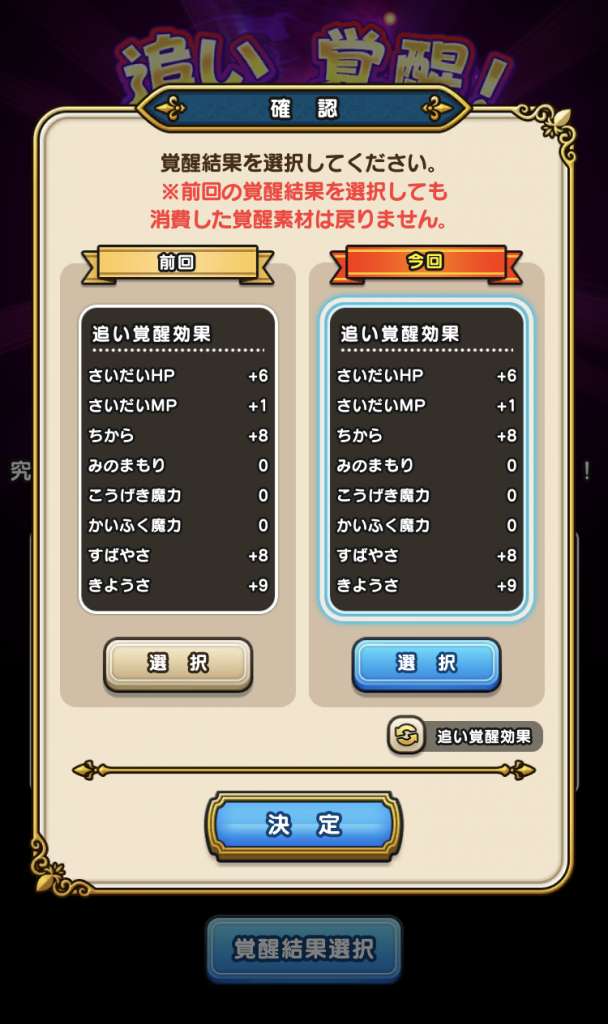Tap the 決定 confirm button
This screenshot has width=608, height=1024.
click(304, 825)
